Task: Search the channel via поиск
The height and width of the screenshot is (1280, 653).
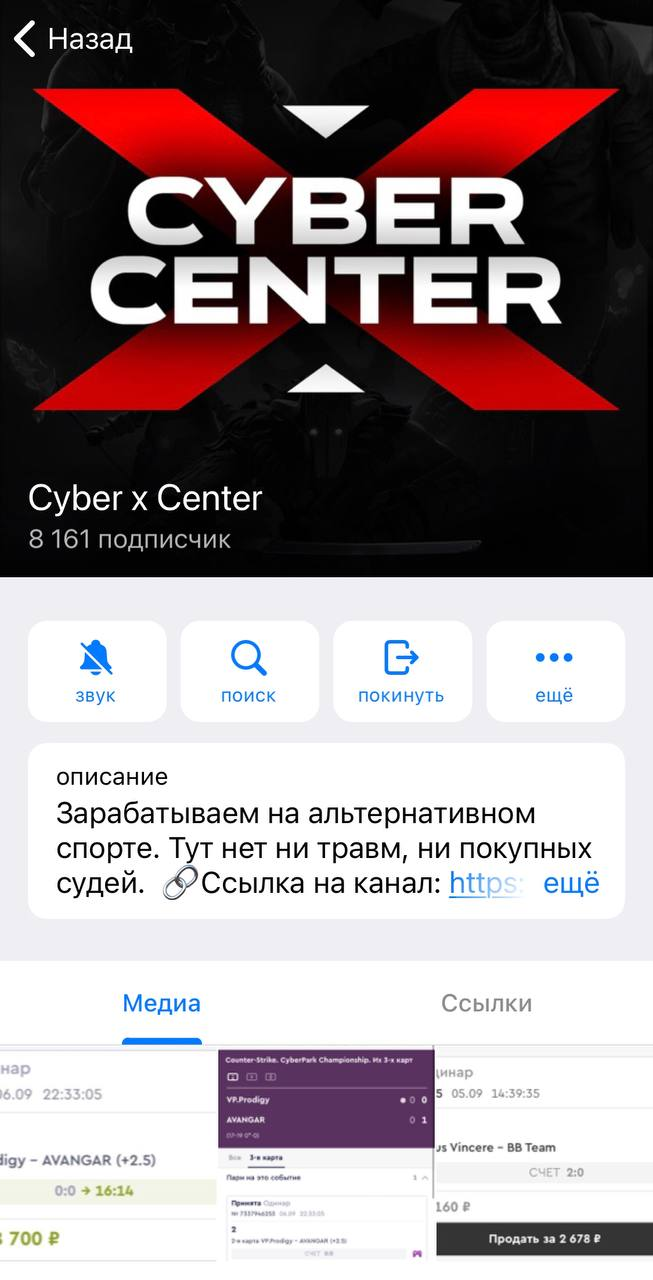Action: (x=249, y=671)
